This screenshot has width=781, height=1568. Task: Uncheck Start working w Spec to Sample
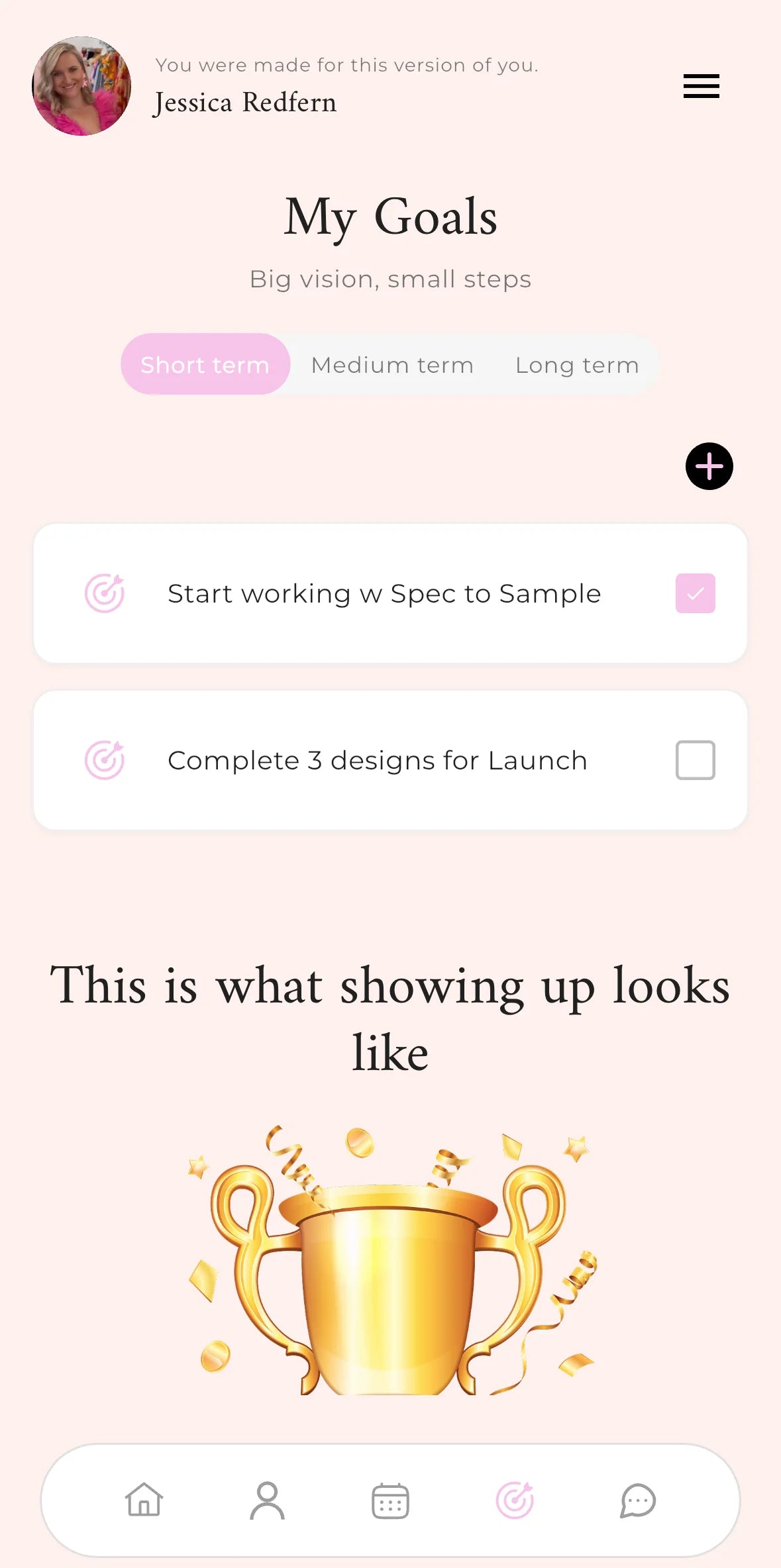[695, 593]
